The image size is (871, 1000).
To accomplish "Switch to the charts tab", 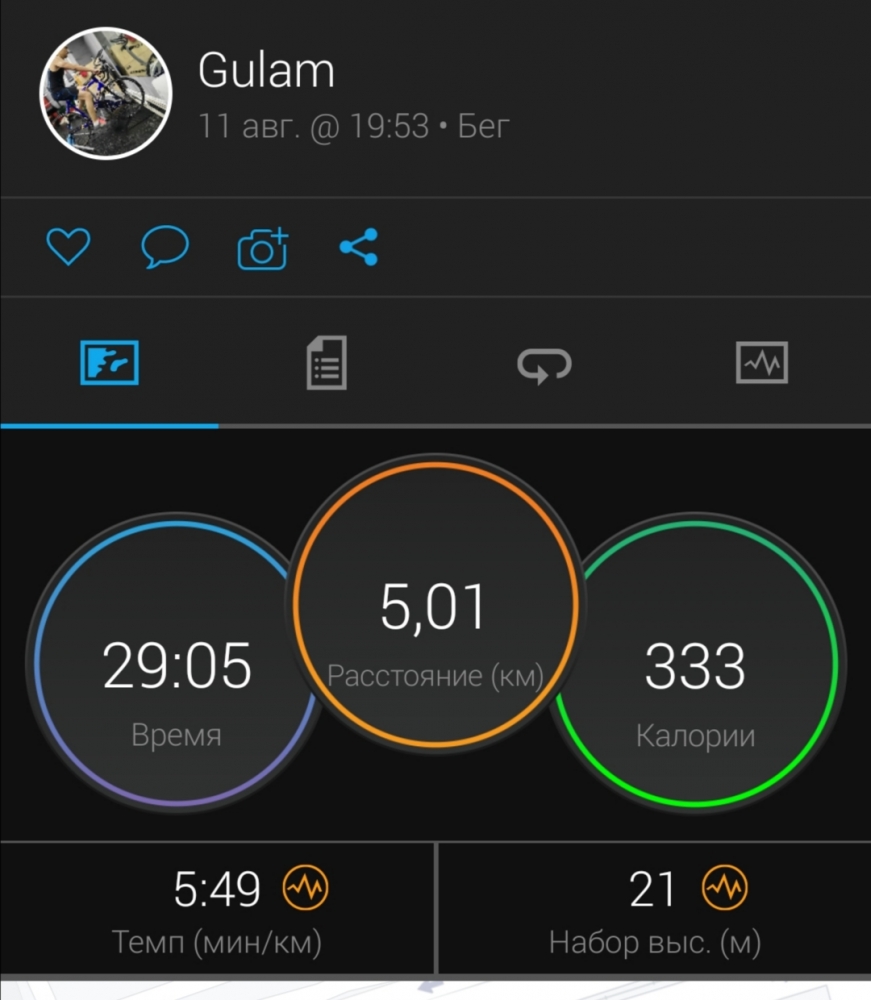I will pos(761,364).
